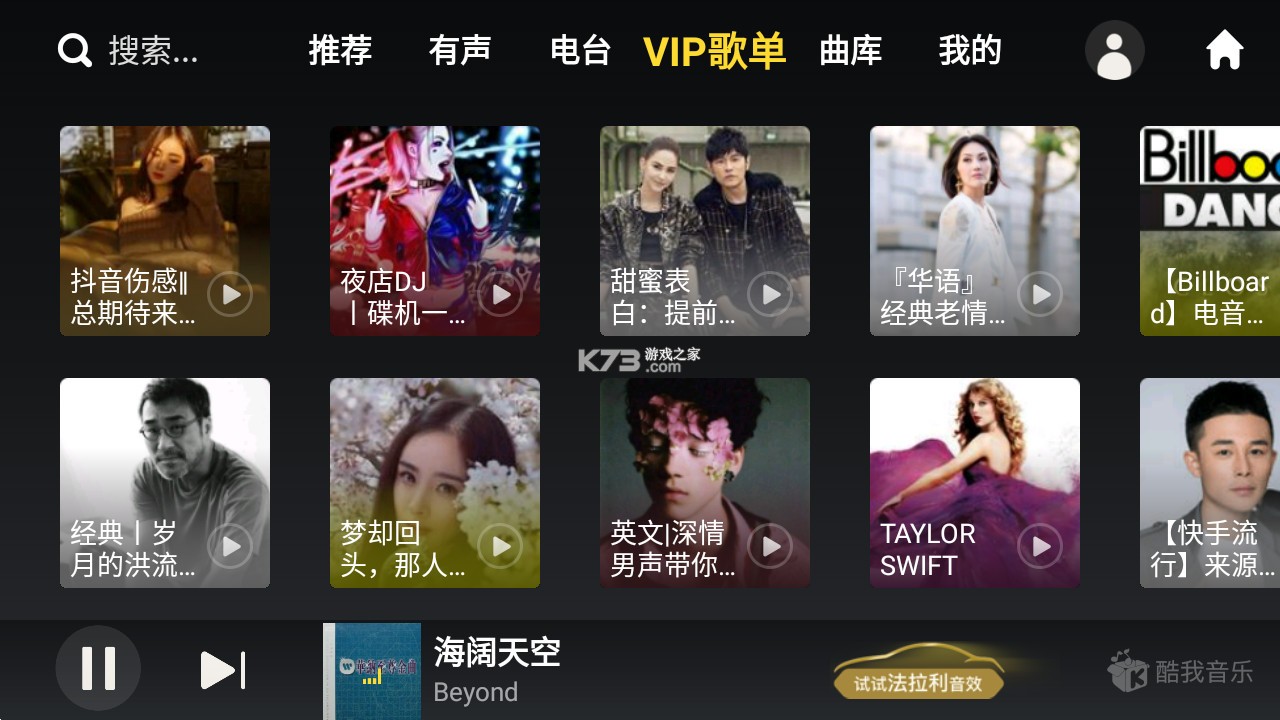The width and height of the screenshot is (1280, 720).
Task: Switch to the 推荐 tab
Action: [x=340, y=50]
